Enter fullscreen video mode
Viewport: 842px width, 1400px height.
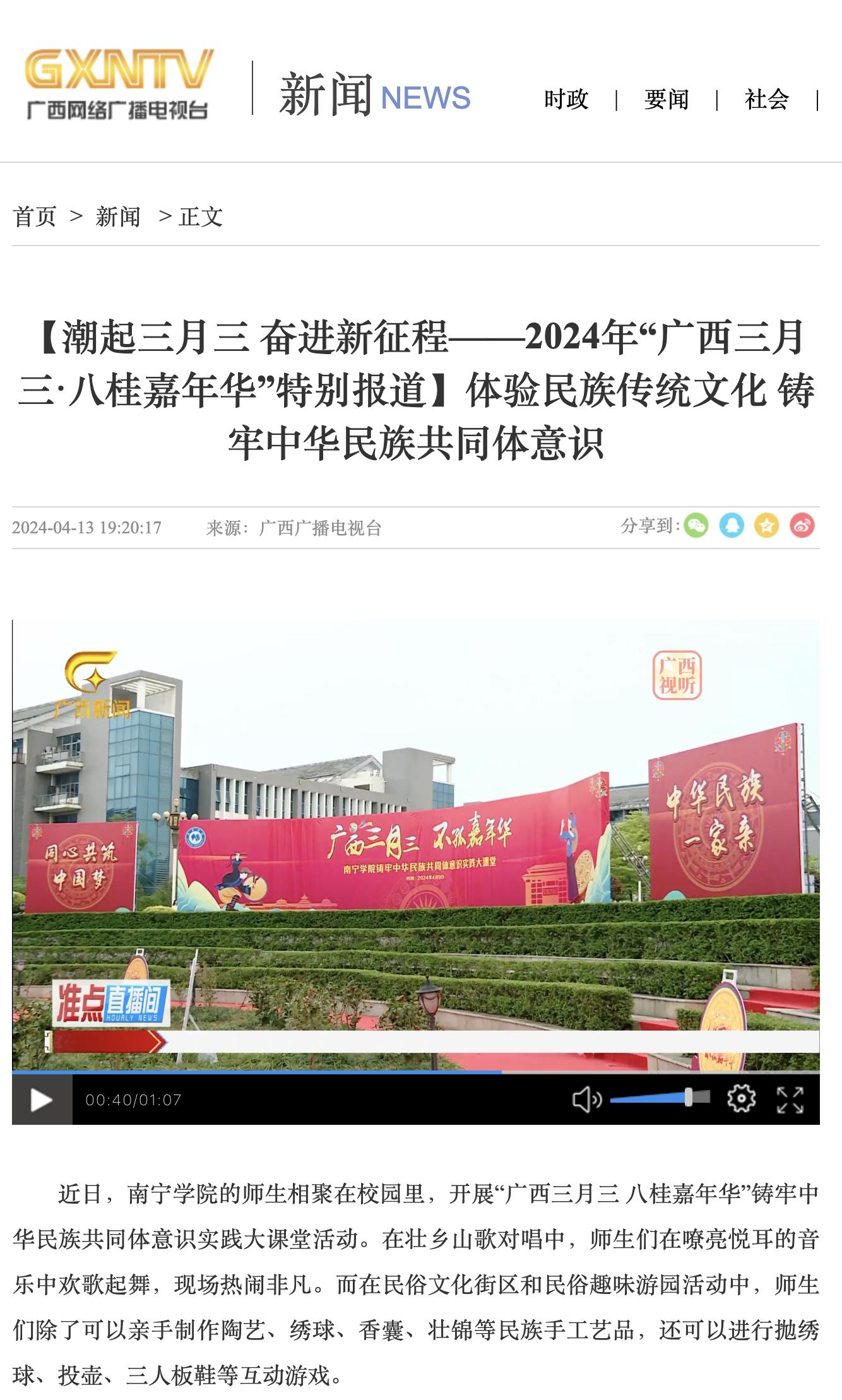(790, 1100)
